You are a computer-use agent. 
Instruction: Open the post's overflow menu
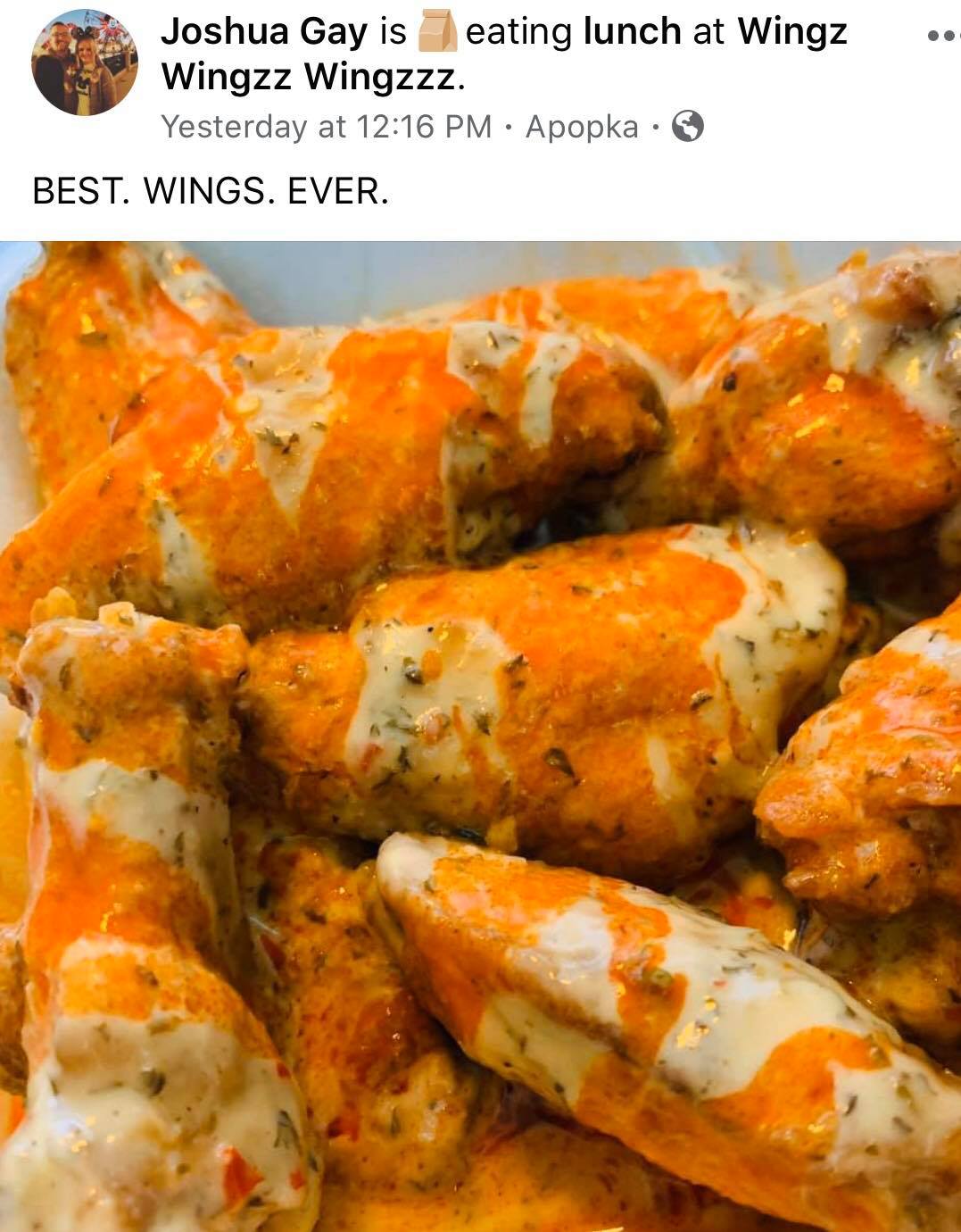(942, 37)
